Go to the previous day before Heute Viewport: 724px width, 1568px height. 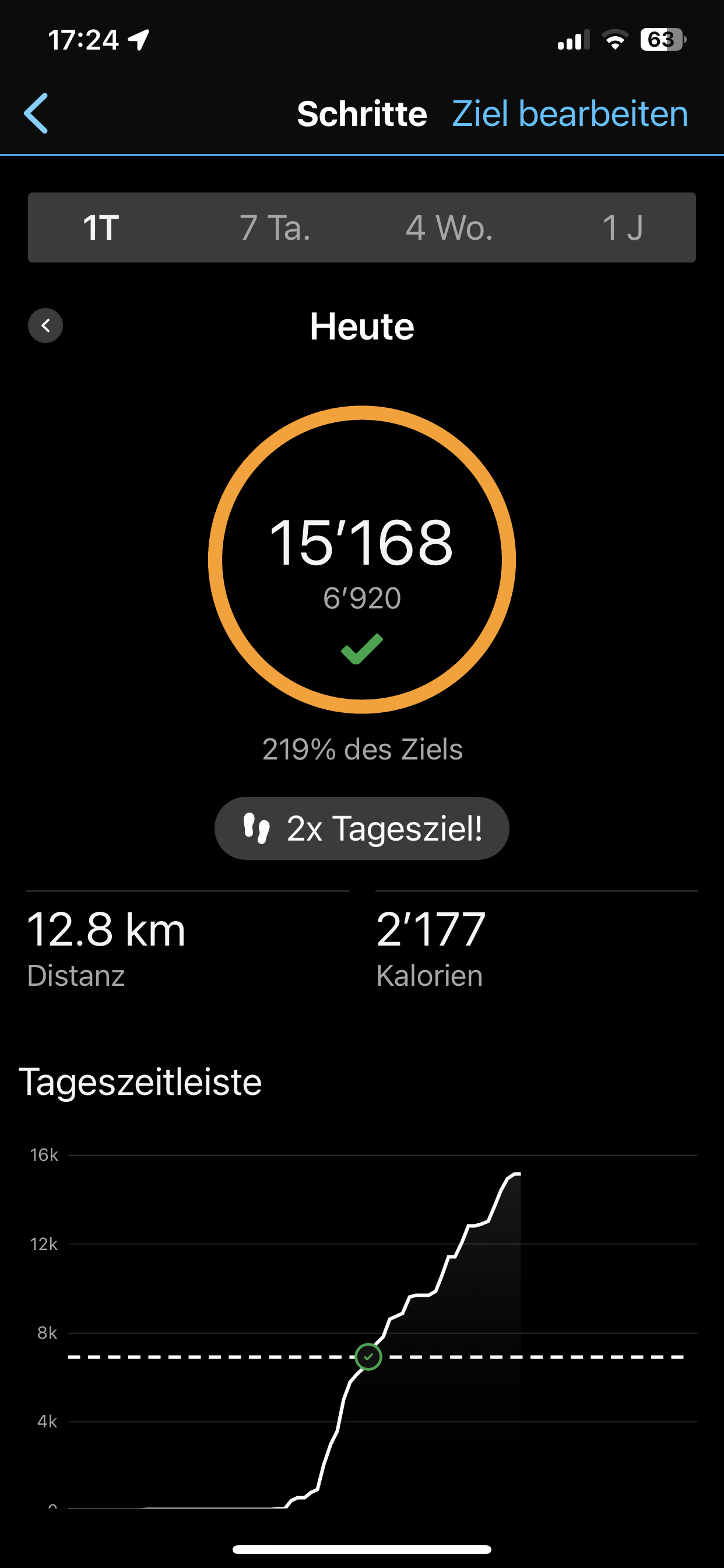click(45, 325)
